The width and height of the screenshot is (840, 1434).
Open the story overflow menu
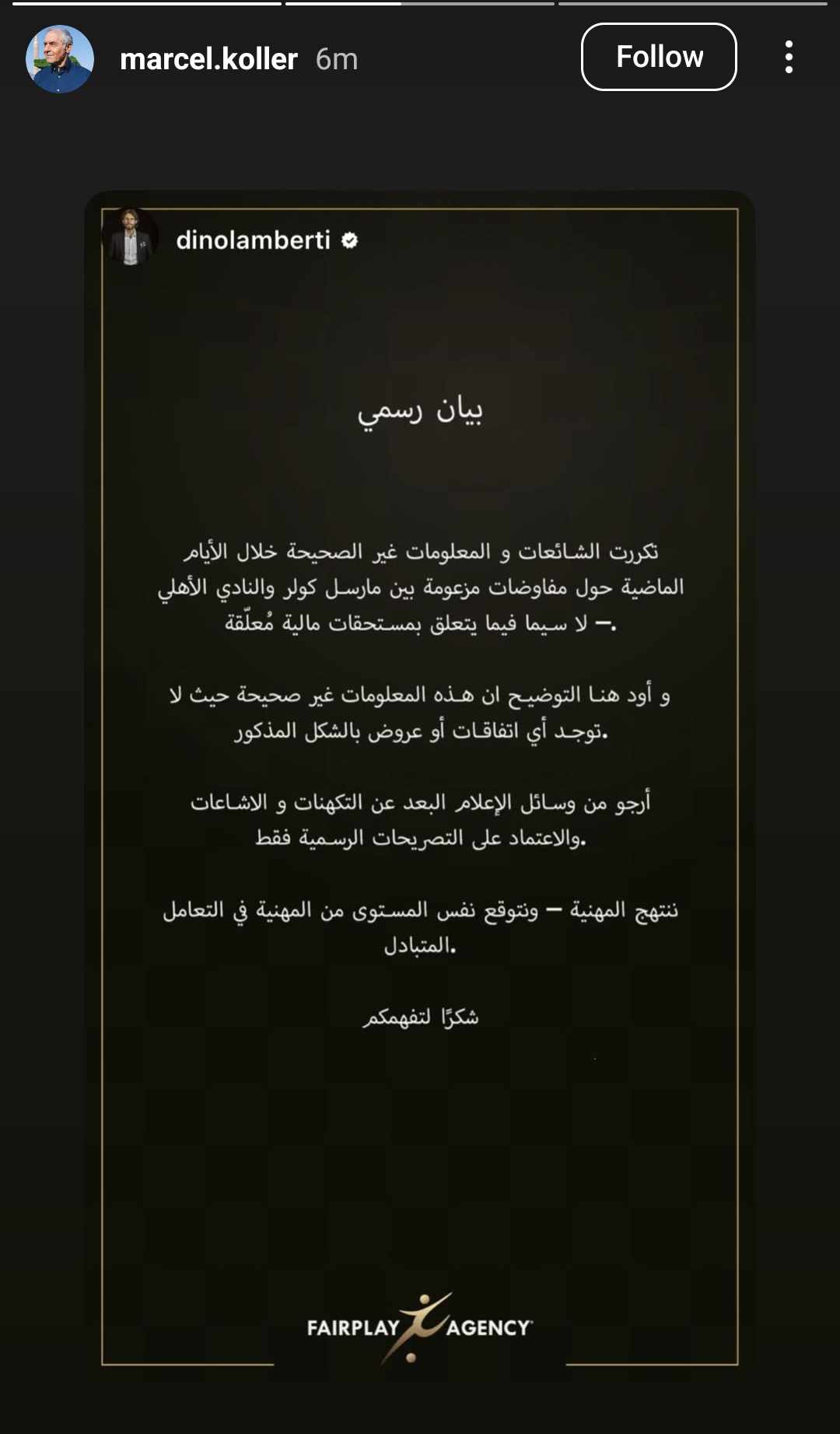pyautogui.click(x=789, y=58)
